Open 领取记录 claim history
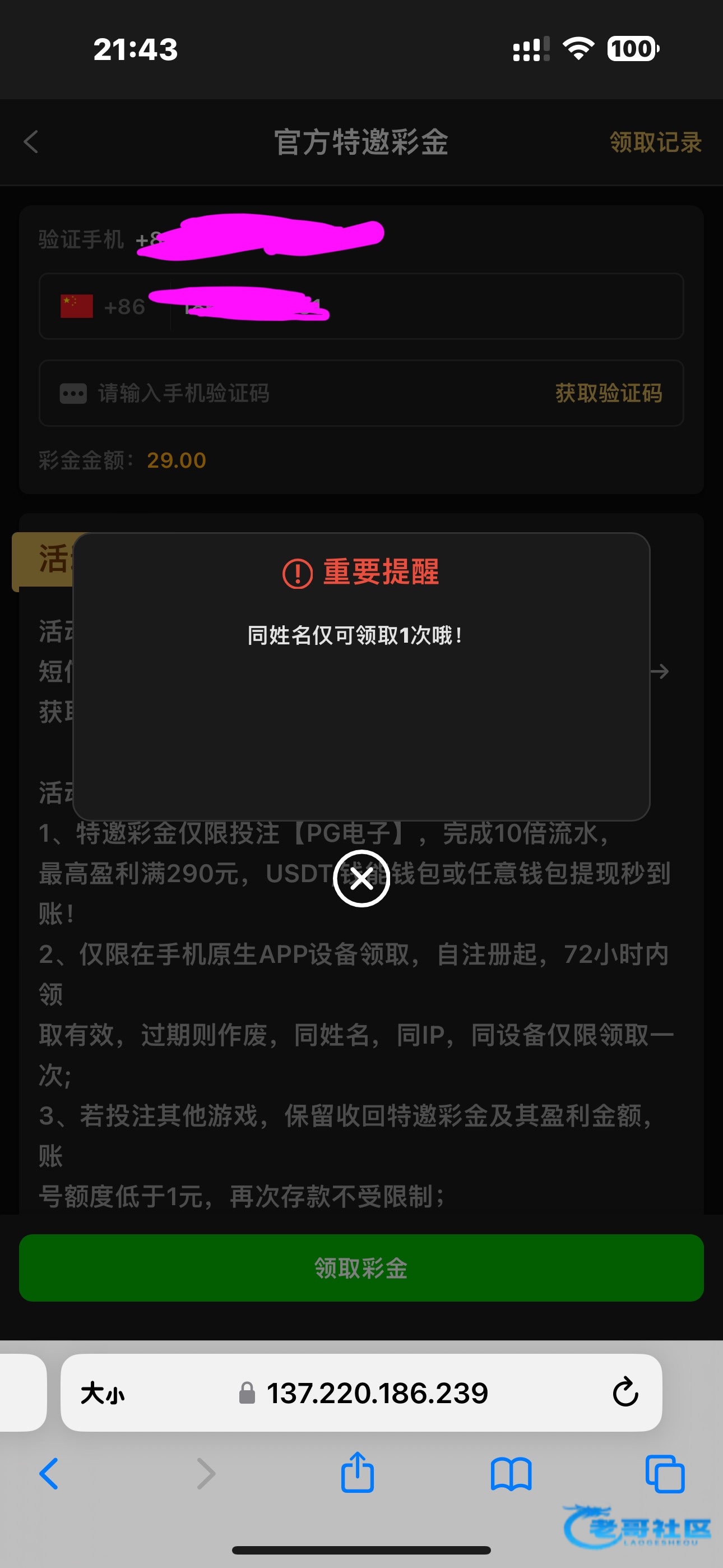Image resolution: width=723 pixels, height=1568 pixels. pos(655,142)
